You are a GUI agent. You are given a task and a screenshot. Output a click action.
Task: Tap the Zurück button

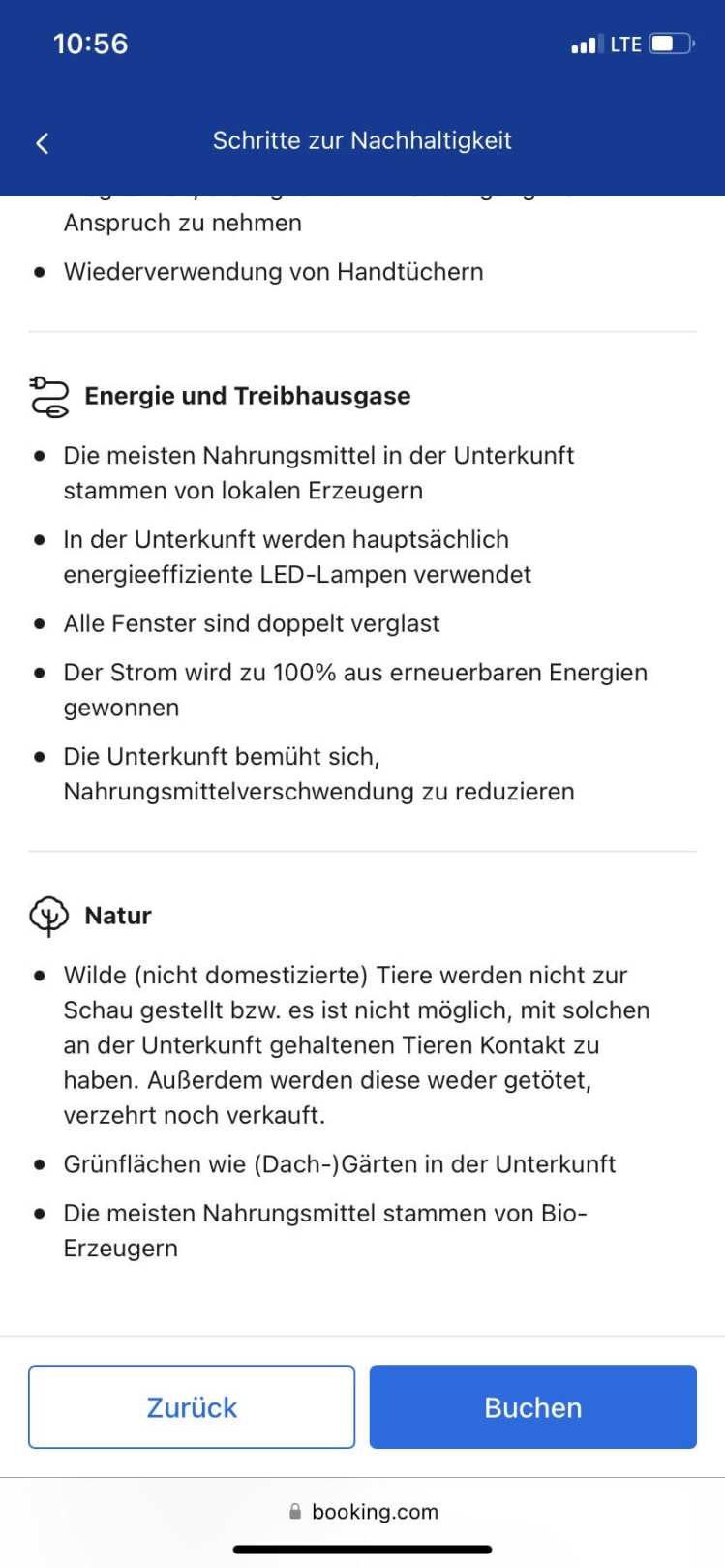click(192, 1406)
